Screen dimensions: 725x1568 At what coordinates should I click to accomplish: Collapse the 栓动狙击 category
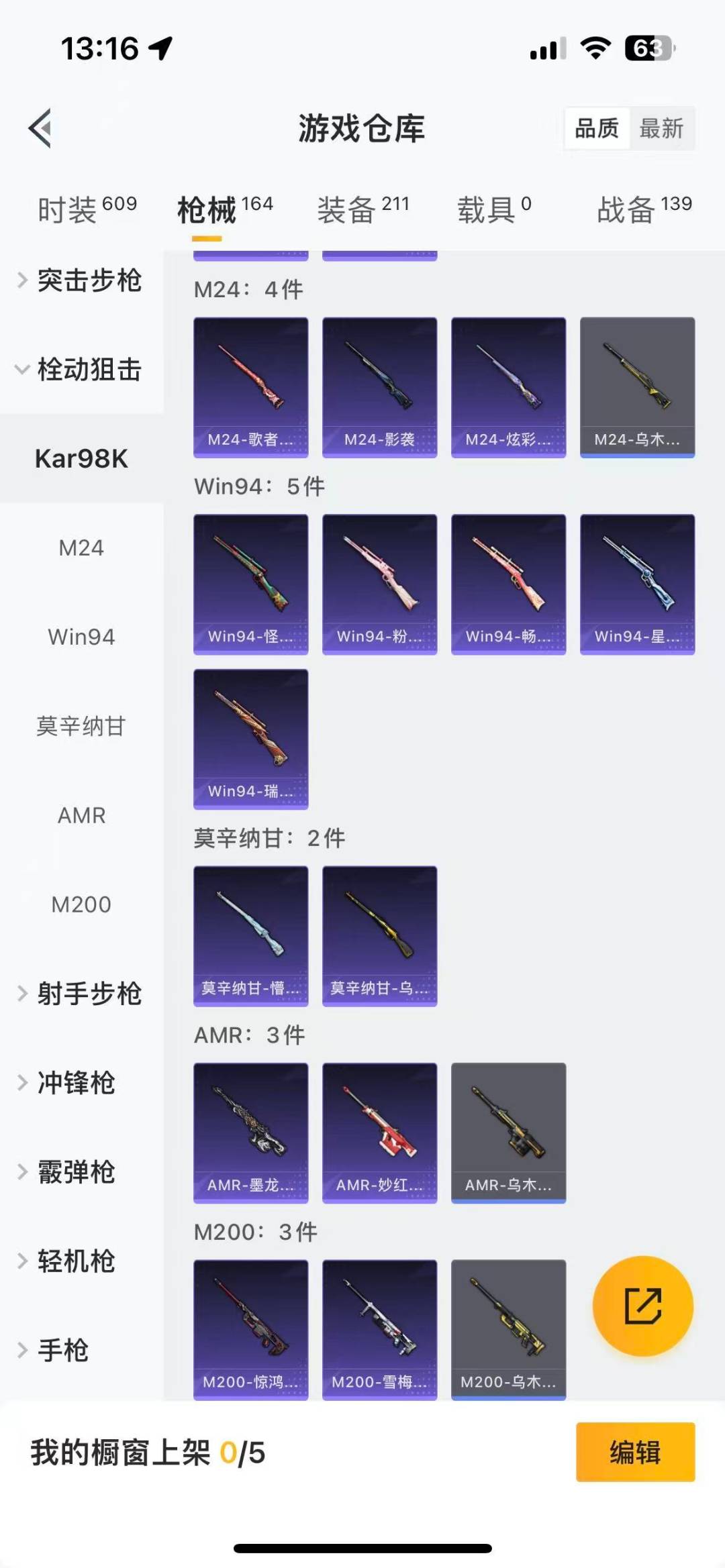(x=81, y=369)
